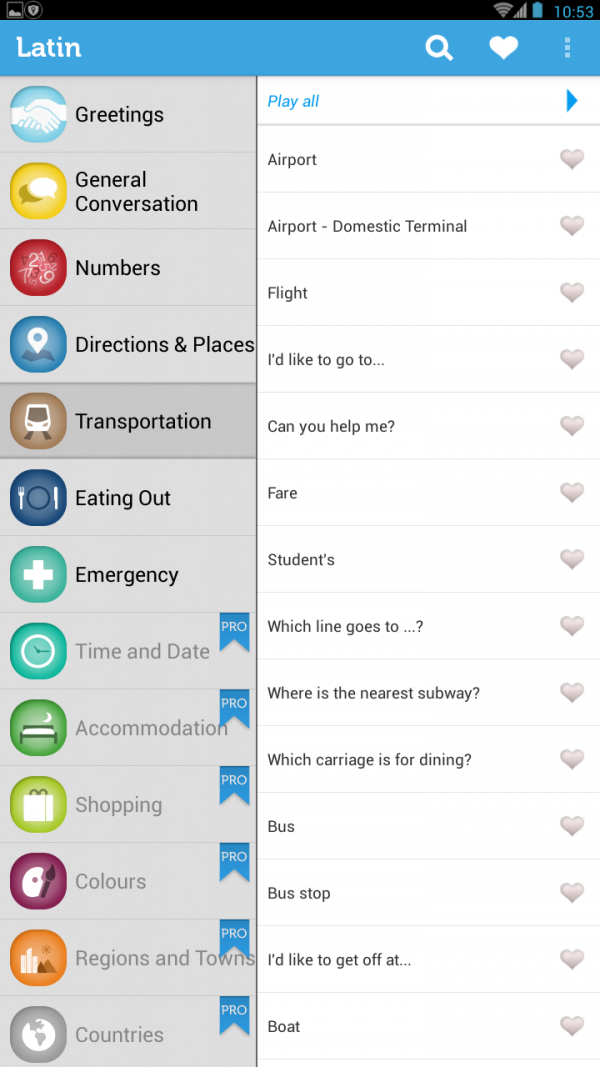Image resolution: width=600 pixels, height=1067 pixels.
Task: Open the overflow menu
Action: (x=567, y=47)
